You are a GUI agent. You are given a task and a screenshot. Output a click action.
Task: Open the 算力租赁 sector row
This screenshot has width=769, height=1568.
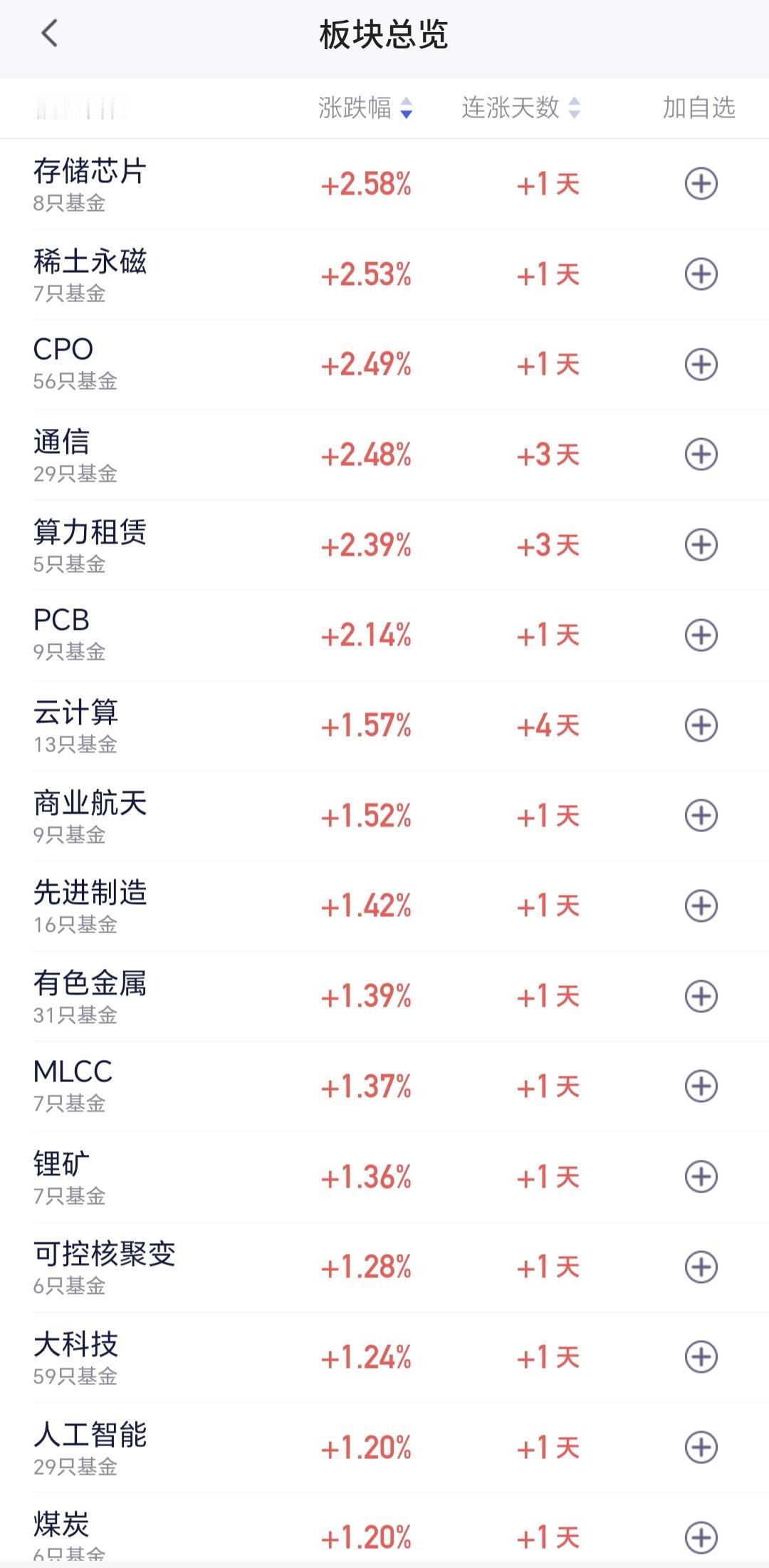tap(384, 545)
